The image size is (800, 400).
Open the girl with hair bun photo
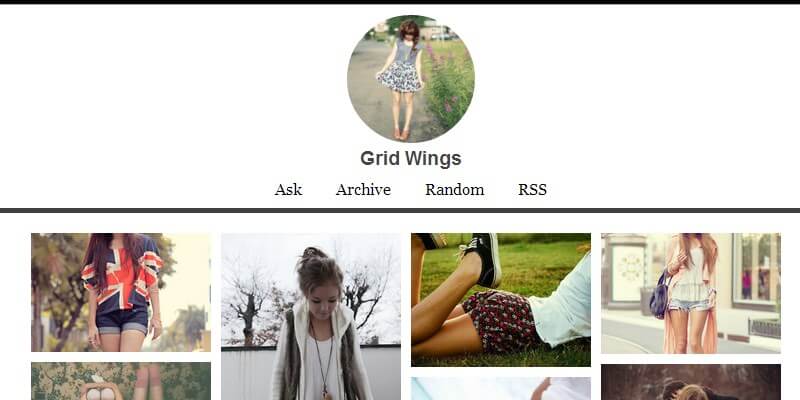click(310, 318)
